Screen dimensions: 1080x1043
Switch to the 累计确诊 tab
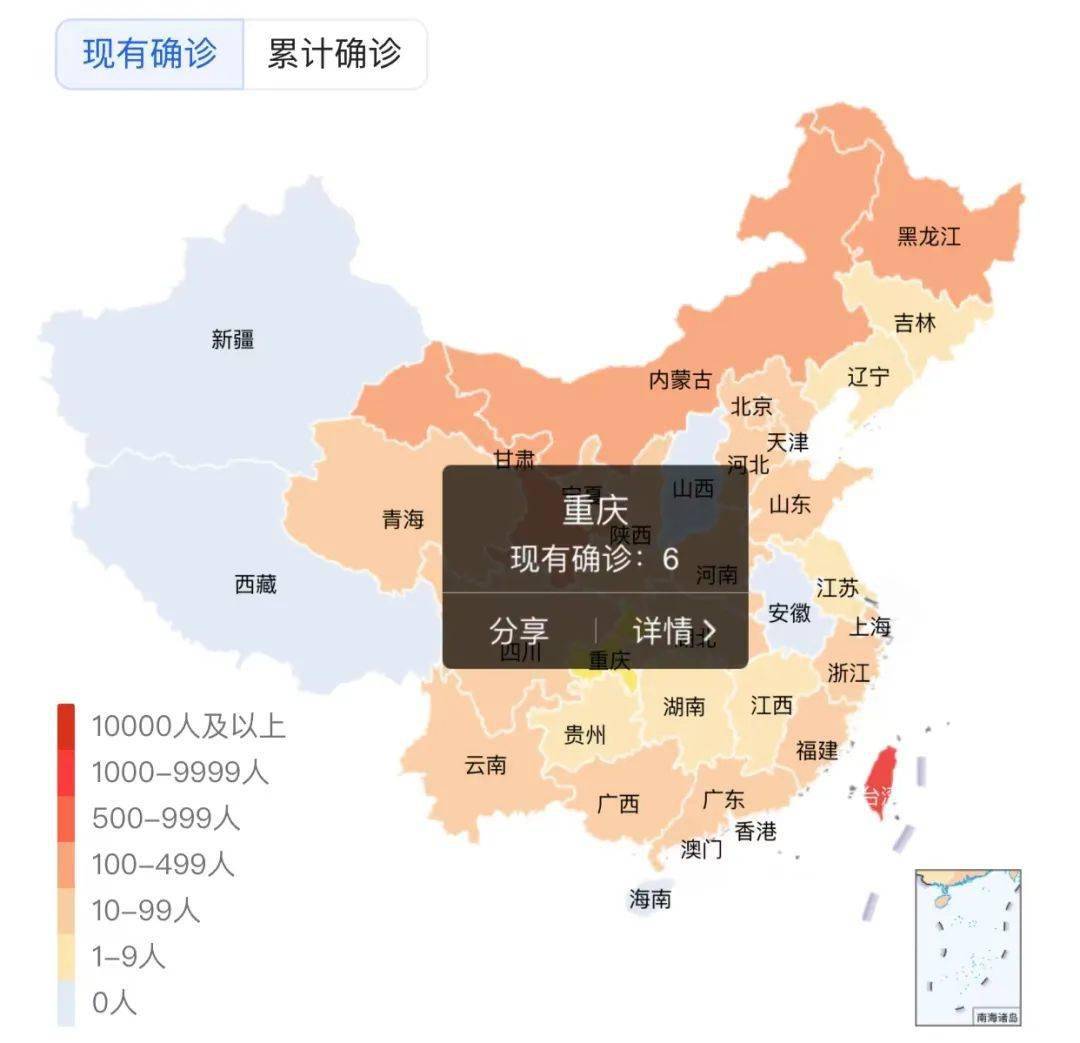(x=334, y=53)
